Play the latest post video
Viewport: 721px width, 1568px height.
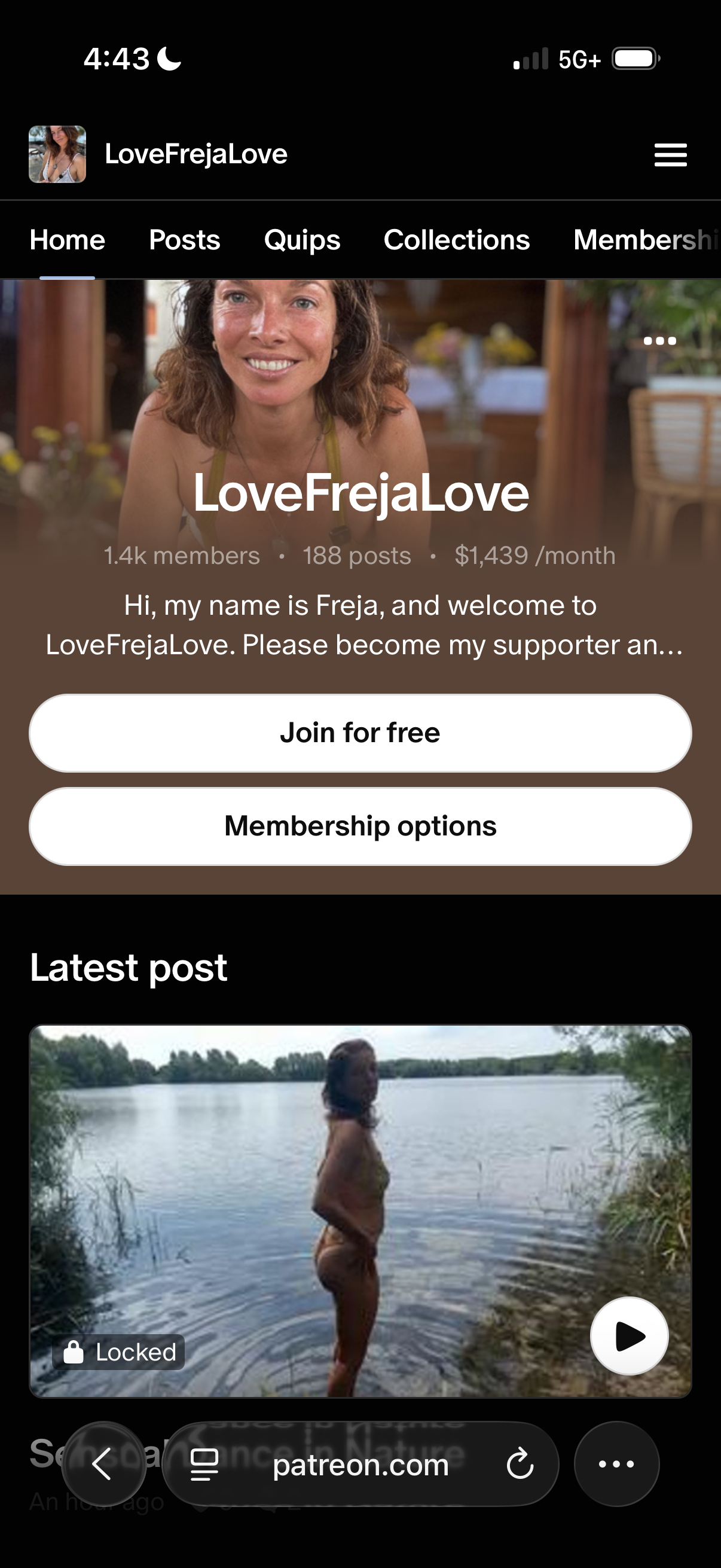click(x=629, y=1336)
